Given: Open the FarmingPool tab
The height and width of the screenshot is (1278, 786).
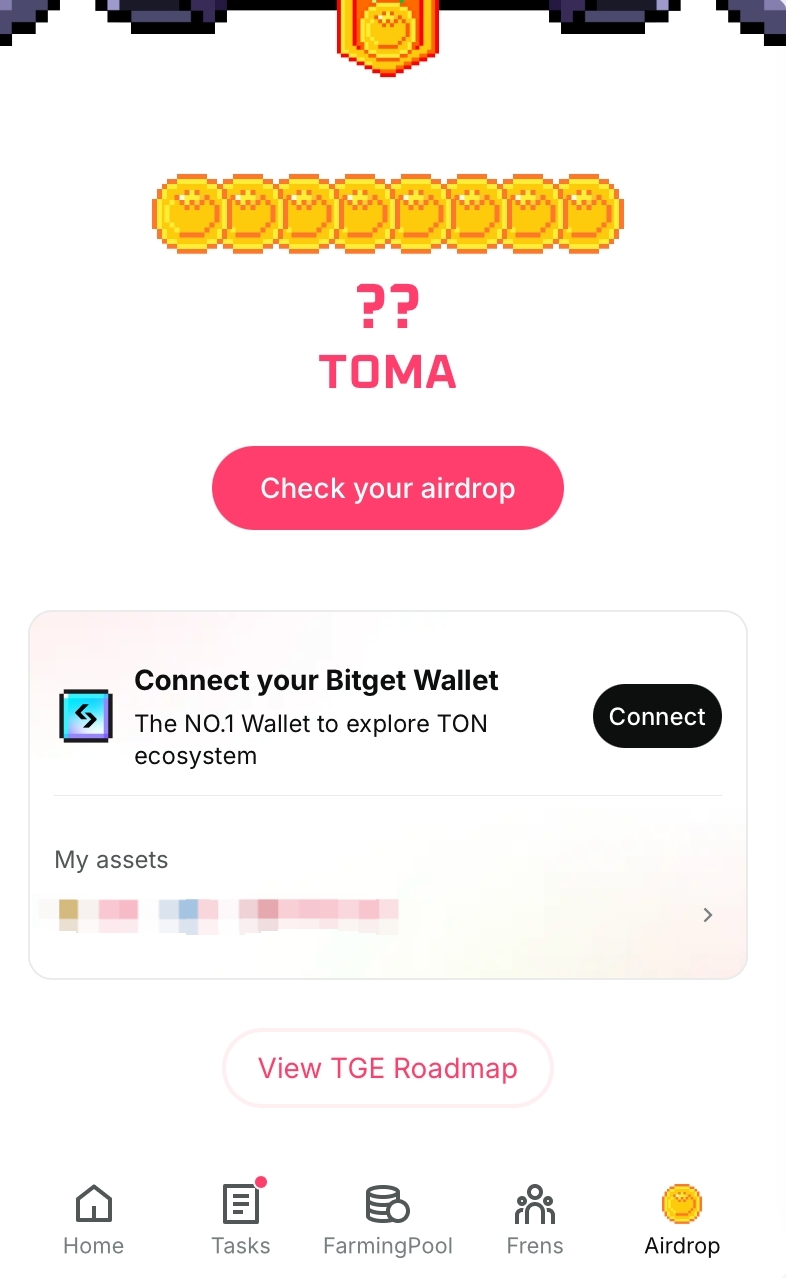Looking at the screenshot, I should (x=387, y=1220).
